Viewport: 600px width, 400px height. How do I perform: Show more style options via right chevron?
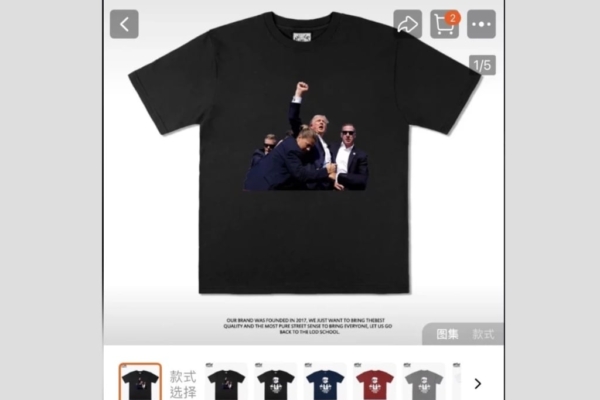(x=477, y=383)
